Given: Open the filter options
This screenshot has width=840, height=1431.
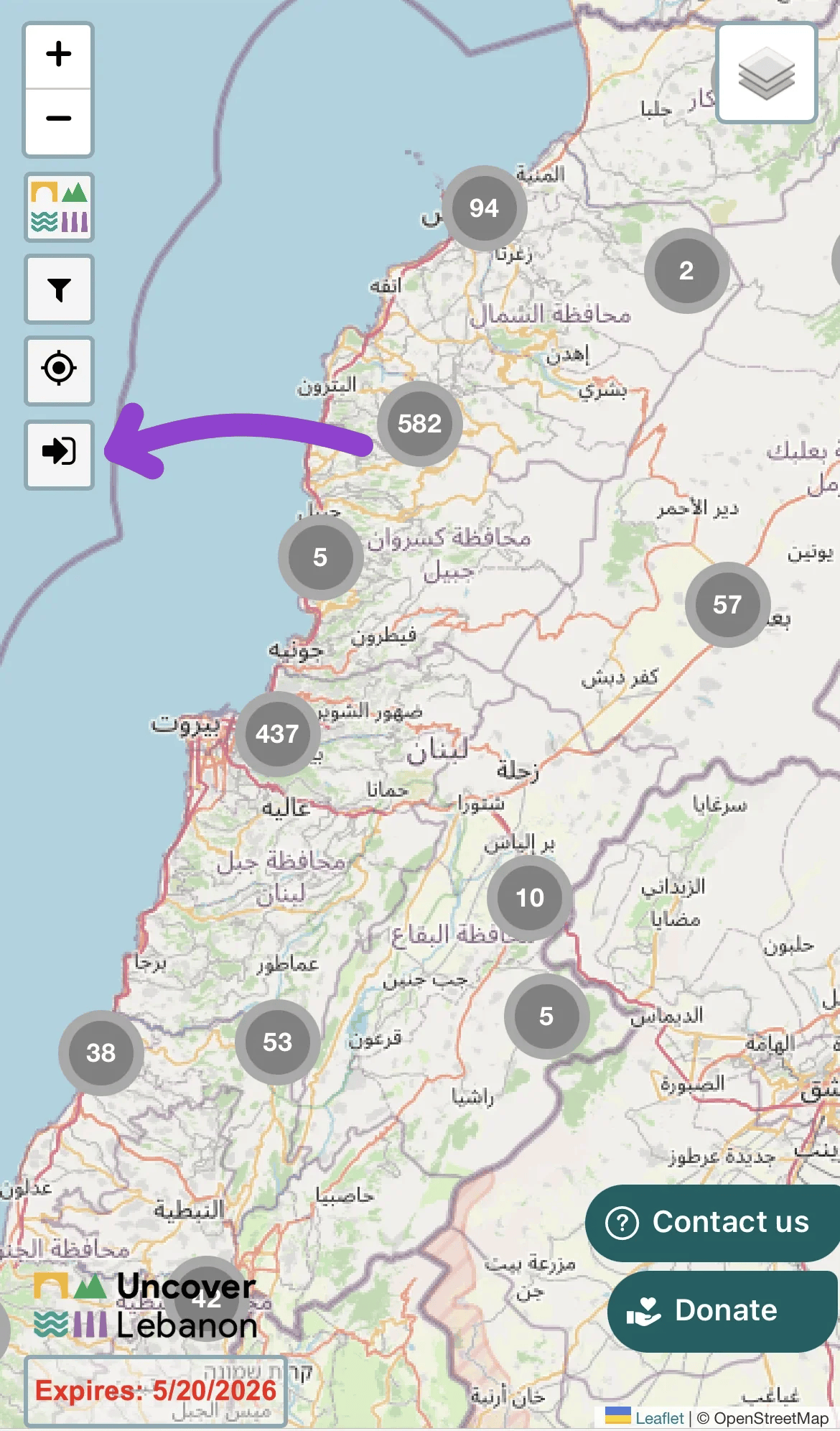Looking at the screenshot, I should point(59,290).
